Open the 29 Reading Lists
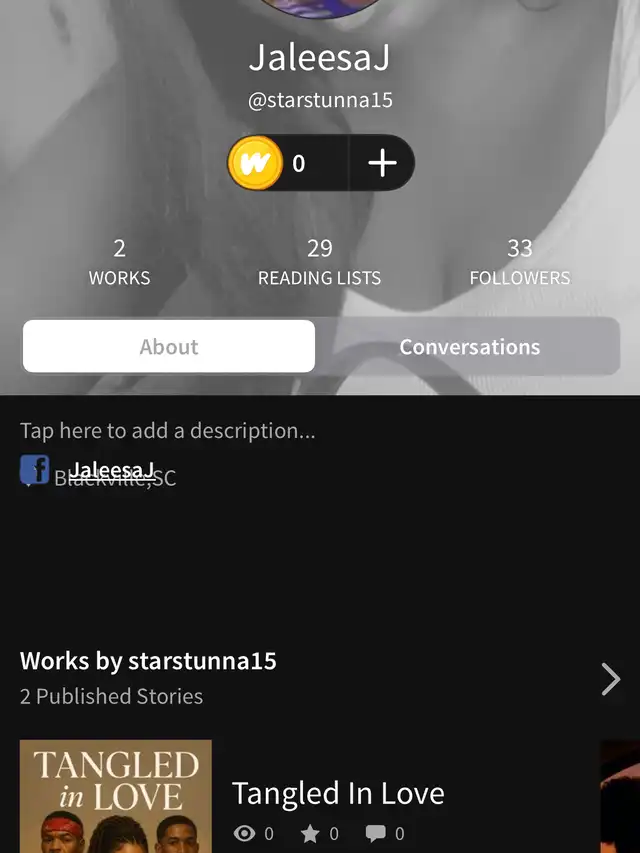 [319, 262]
